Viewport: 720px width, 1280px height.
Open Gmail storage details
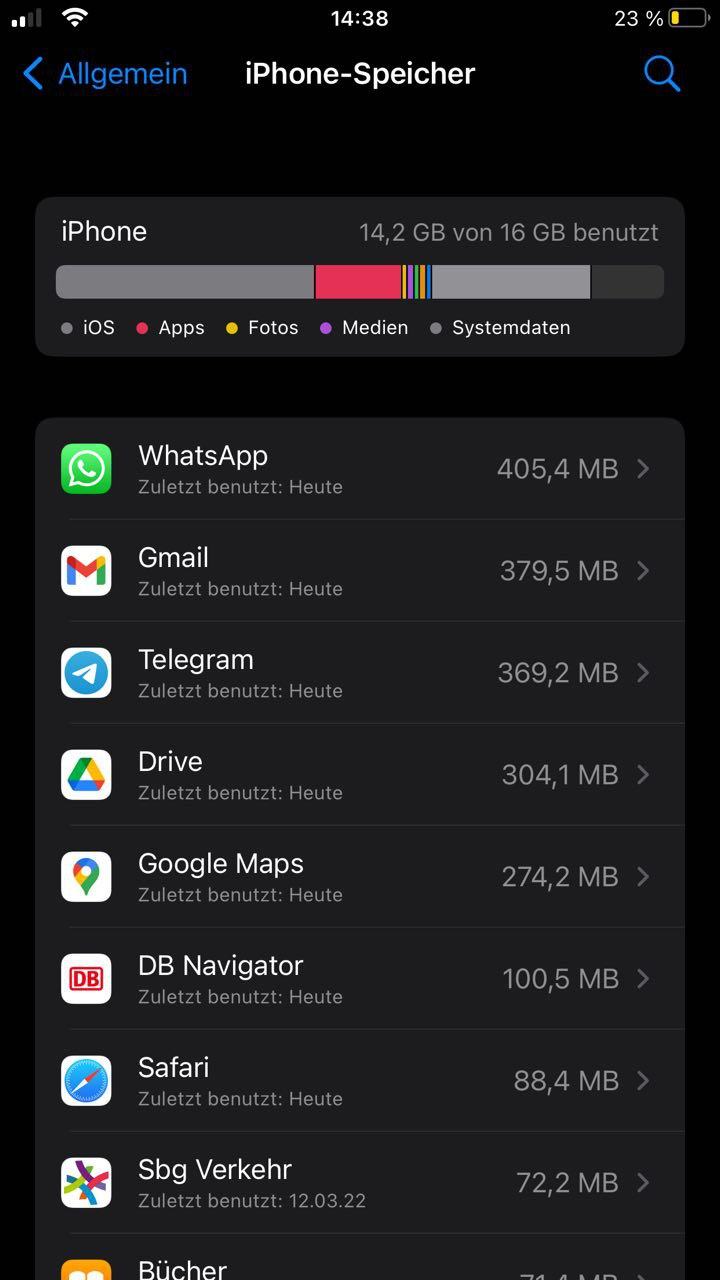pyautogui.click(x=360, y=571)
